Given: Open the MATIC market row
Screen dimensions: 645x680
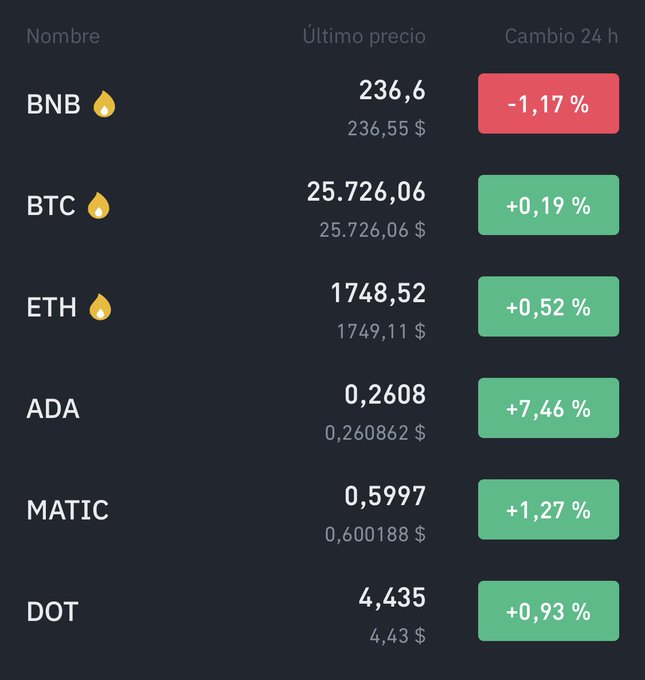Looking at the screenshot, I should pyautogui.click(x=67, y=510).
